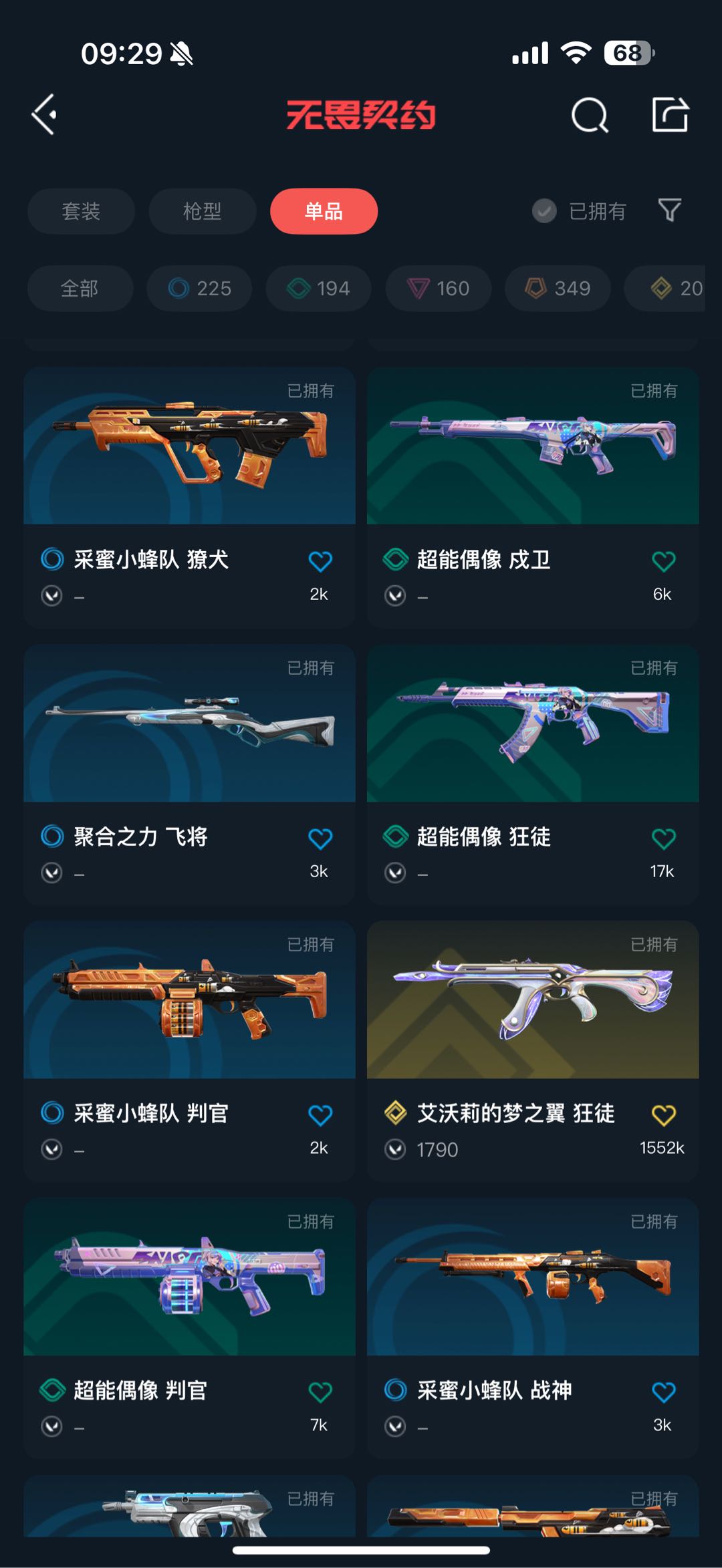Viewport: 722px width, 1568px height.
Task: Switch to the 枪型 tab
Action: 202,211
